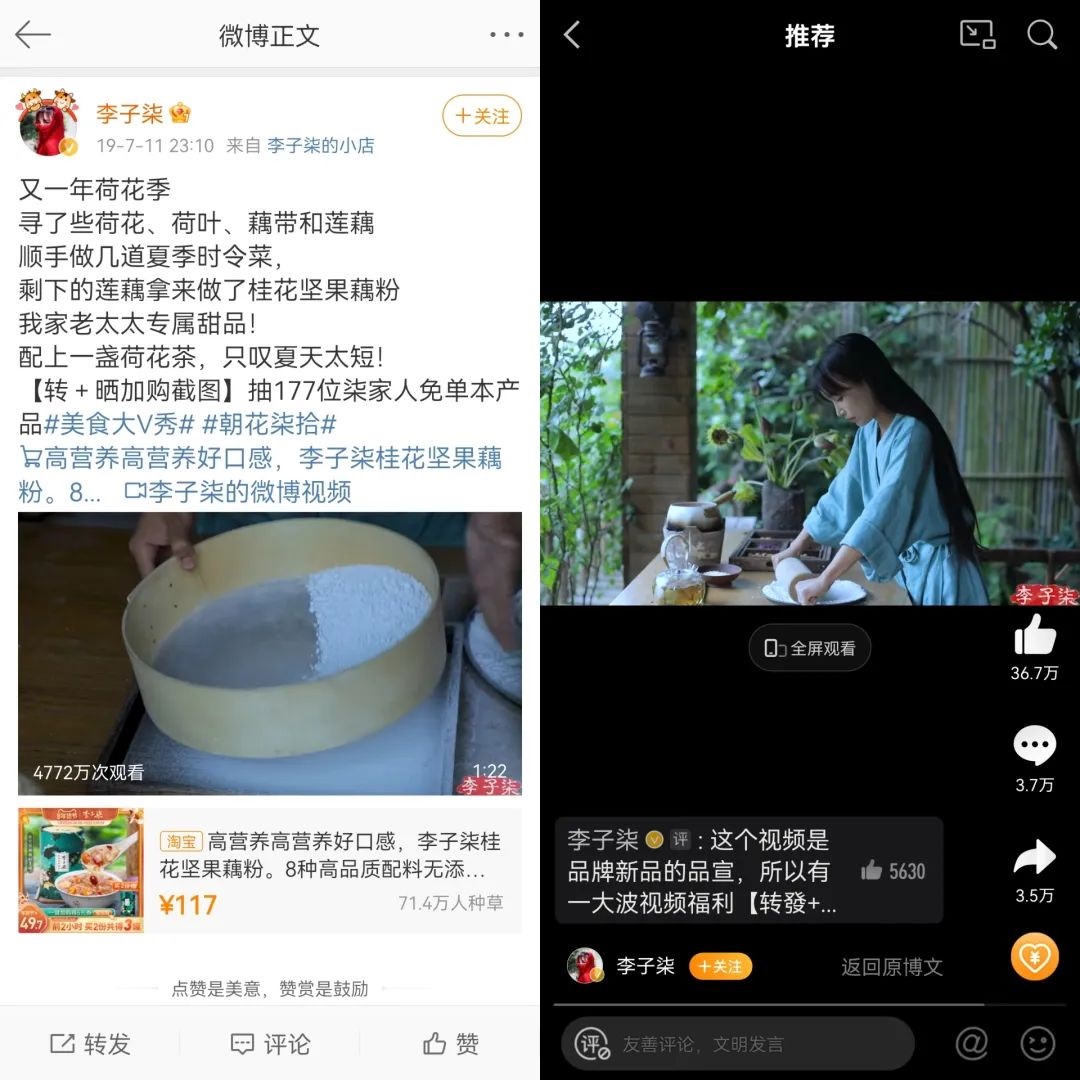Open the search icon on the video page
Image resolution: width=1080 pixels, height=1080 pixels.
coord(1042,36)
